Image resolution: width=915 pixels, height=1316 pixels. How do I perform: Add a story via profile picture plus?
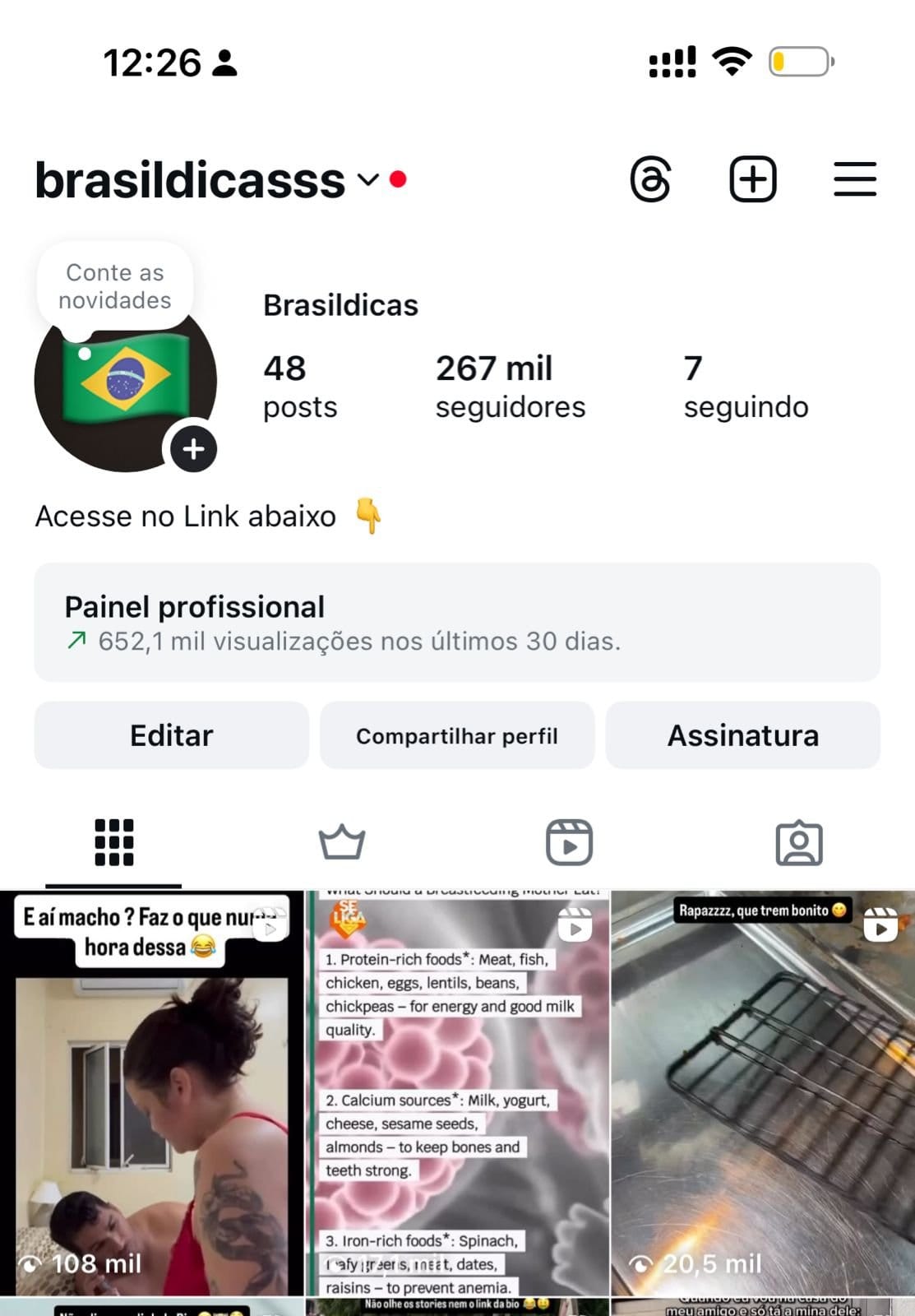[x=194, y=449]
